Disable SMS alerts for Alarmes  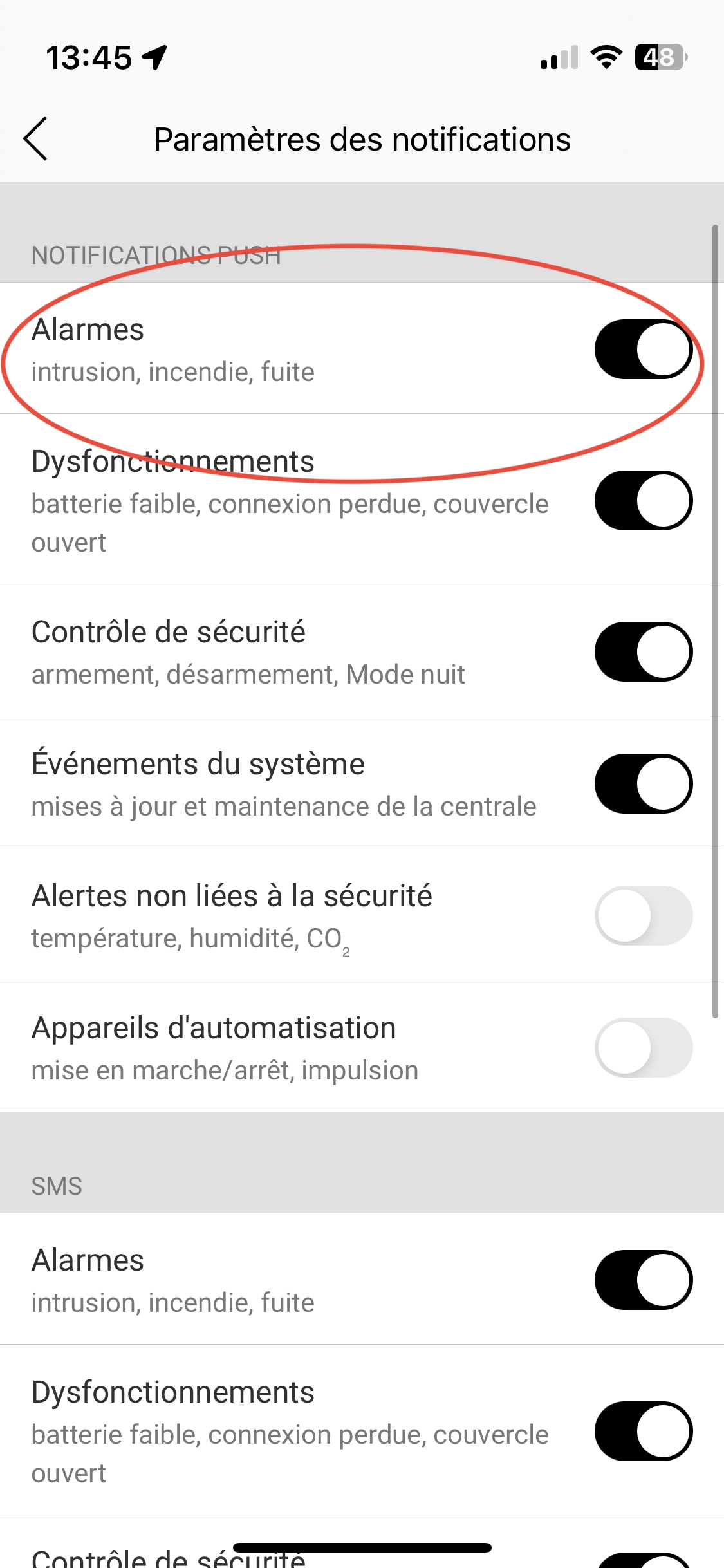pos(643,1280)
